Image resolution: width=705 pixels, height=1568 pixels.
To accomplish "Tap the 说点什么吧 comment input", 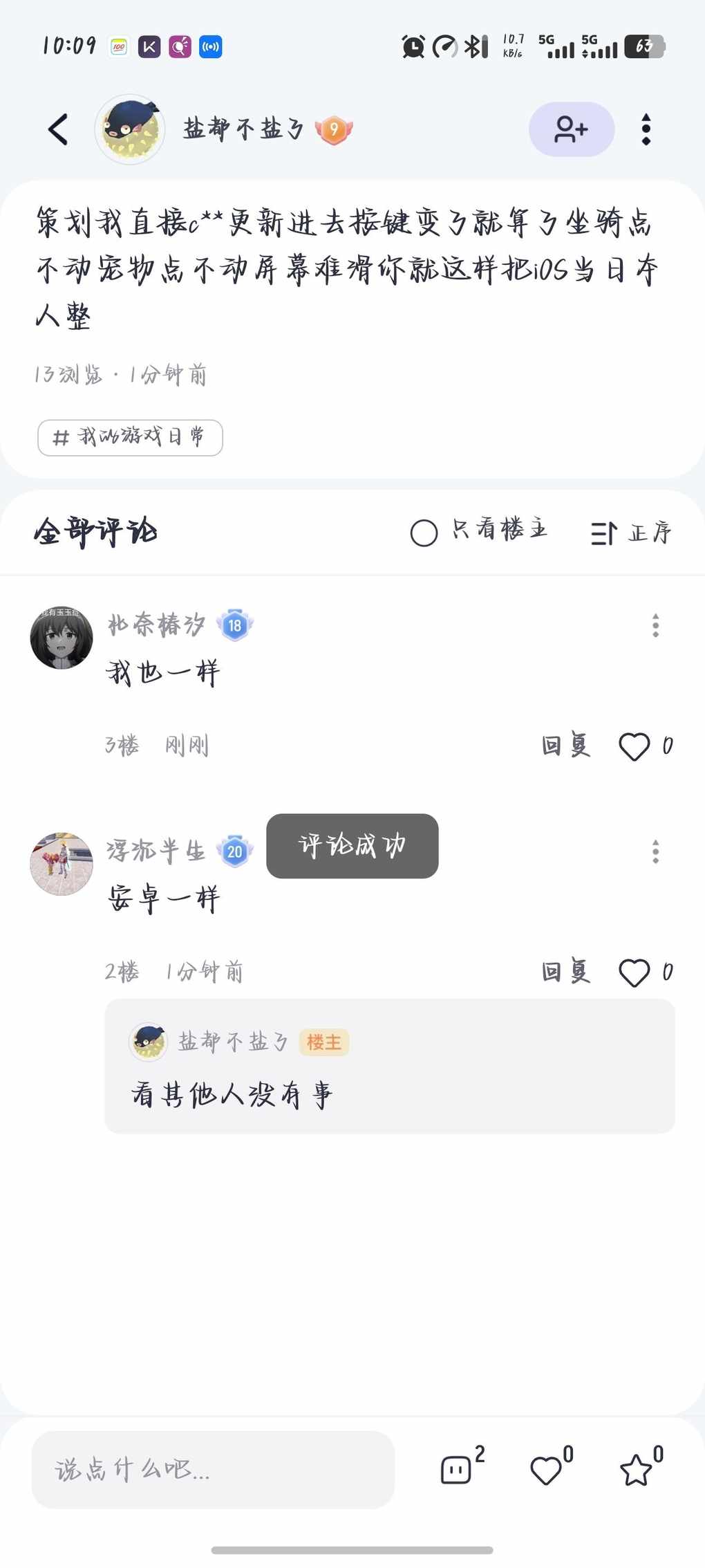I will 213,1469.
